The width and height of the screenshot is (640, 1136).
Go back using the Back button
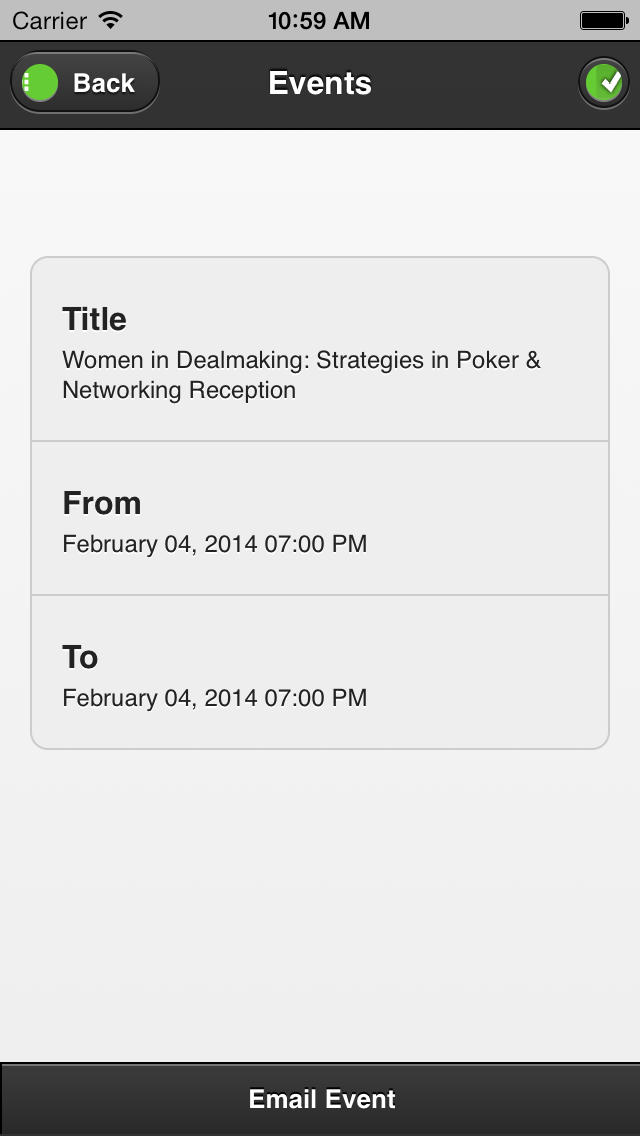[85, 83]
